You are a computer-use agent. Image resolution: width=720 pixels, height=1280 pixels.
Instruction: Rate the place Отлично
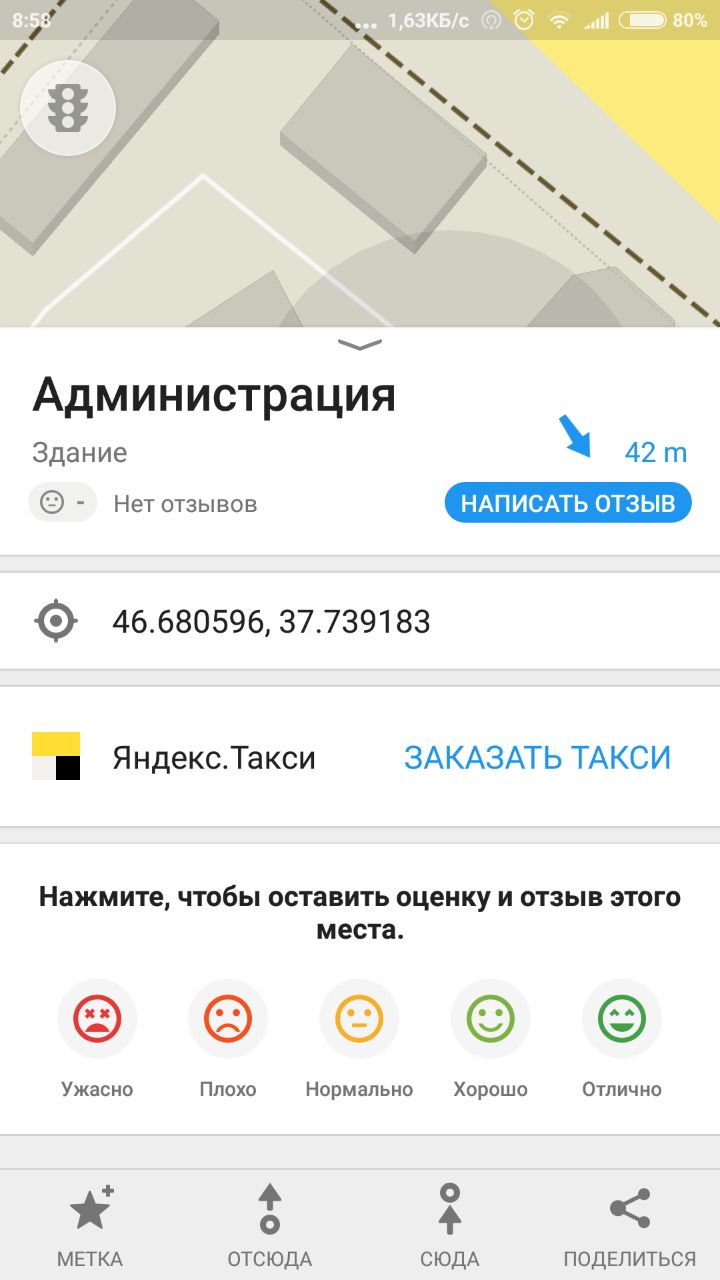pyautogui.click(x=622, y=1019)
